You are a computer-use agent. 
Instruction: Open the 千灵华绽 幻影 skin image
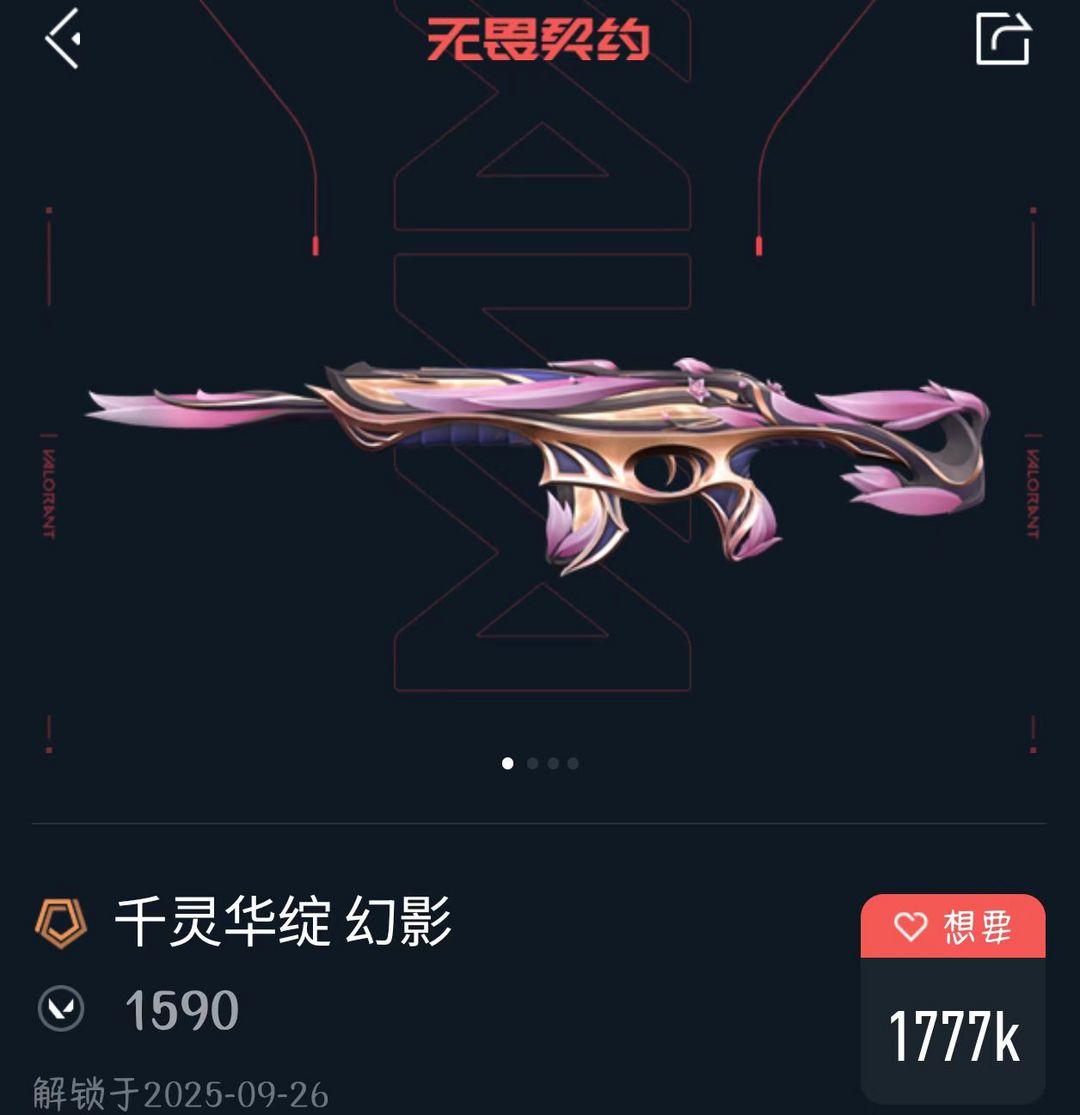[x=538, y=464]
